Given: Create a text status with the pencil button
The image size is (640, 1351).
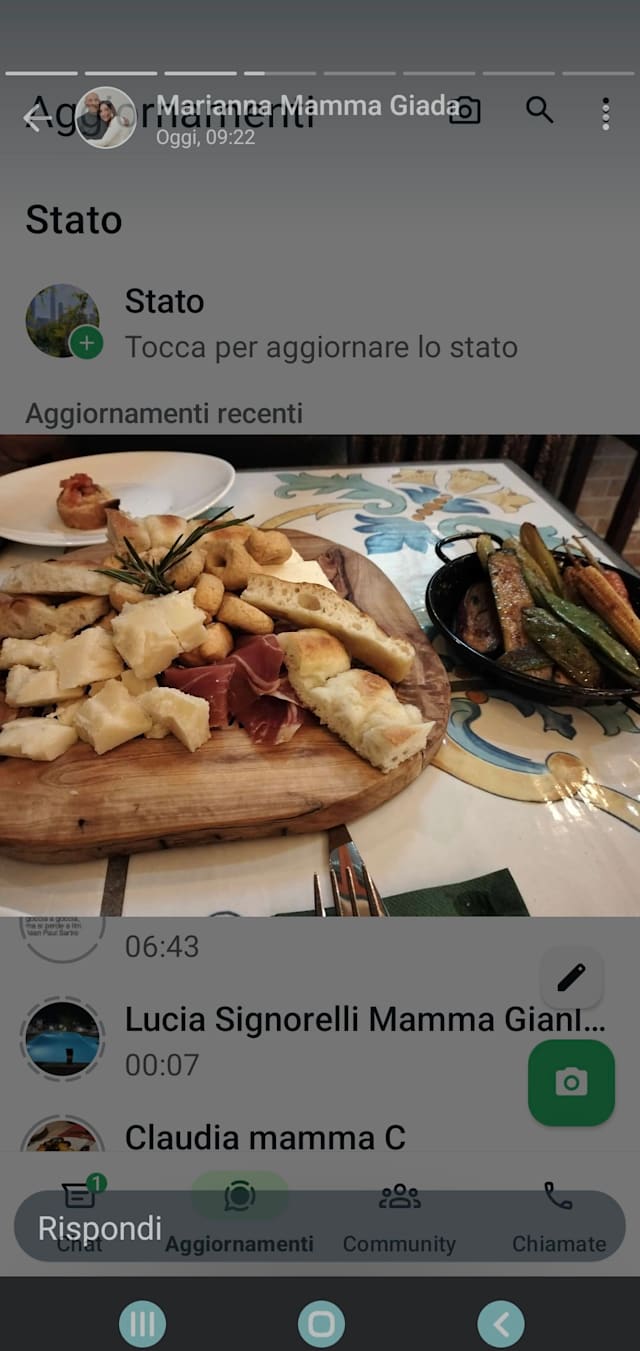Looking at the screenshot, I should [571, 978].
